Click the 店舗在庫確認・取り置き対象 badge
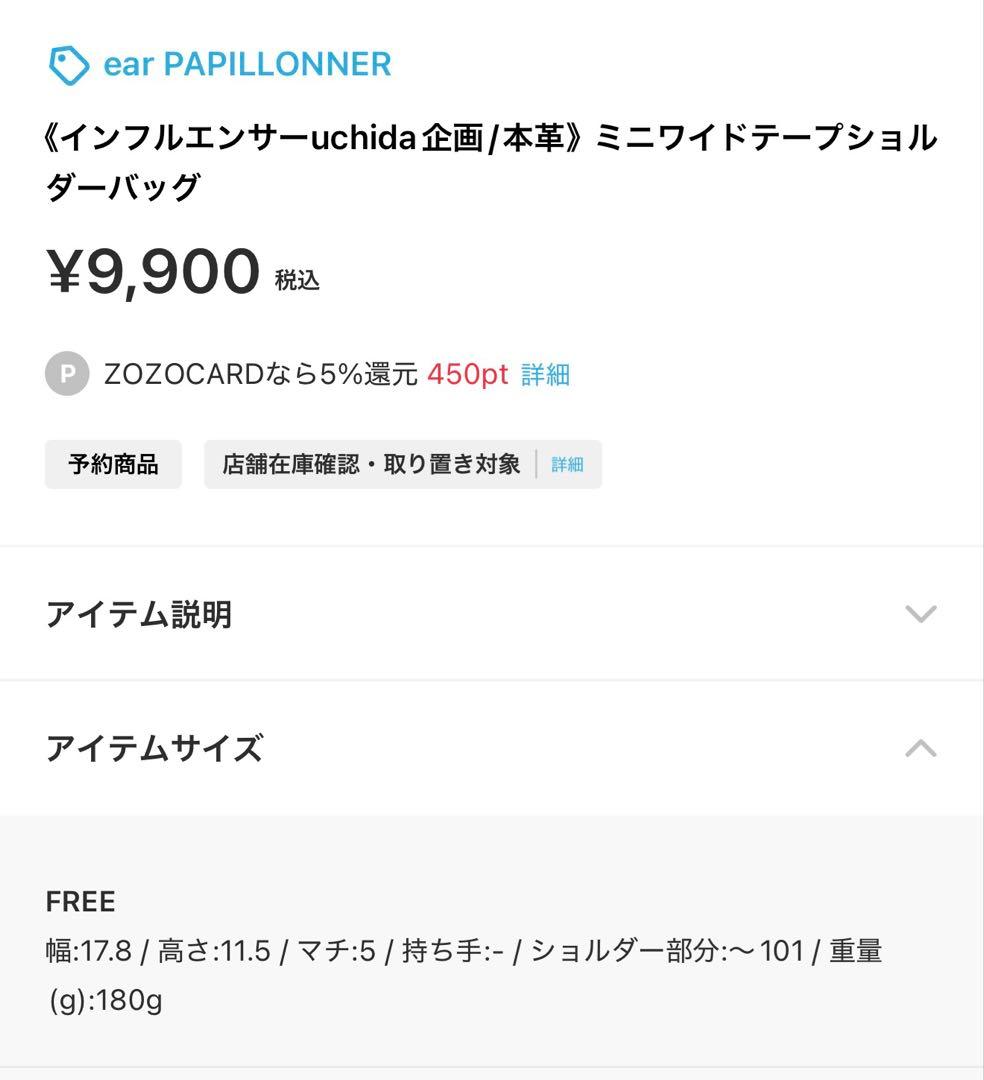This screenshot has height=1080, width=984. (x=370, y=464)
